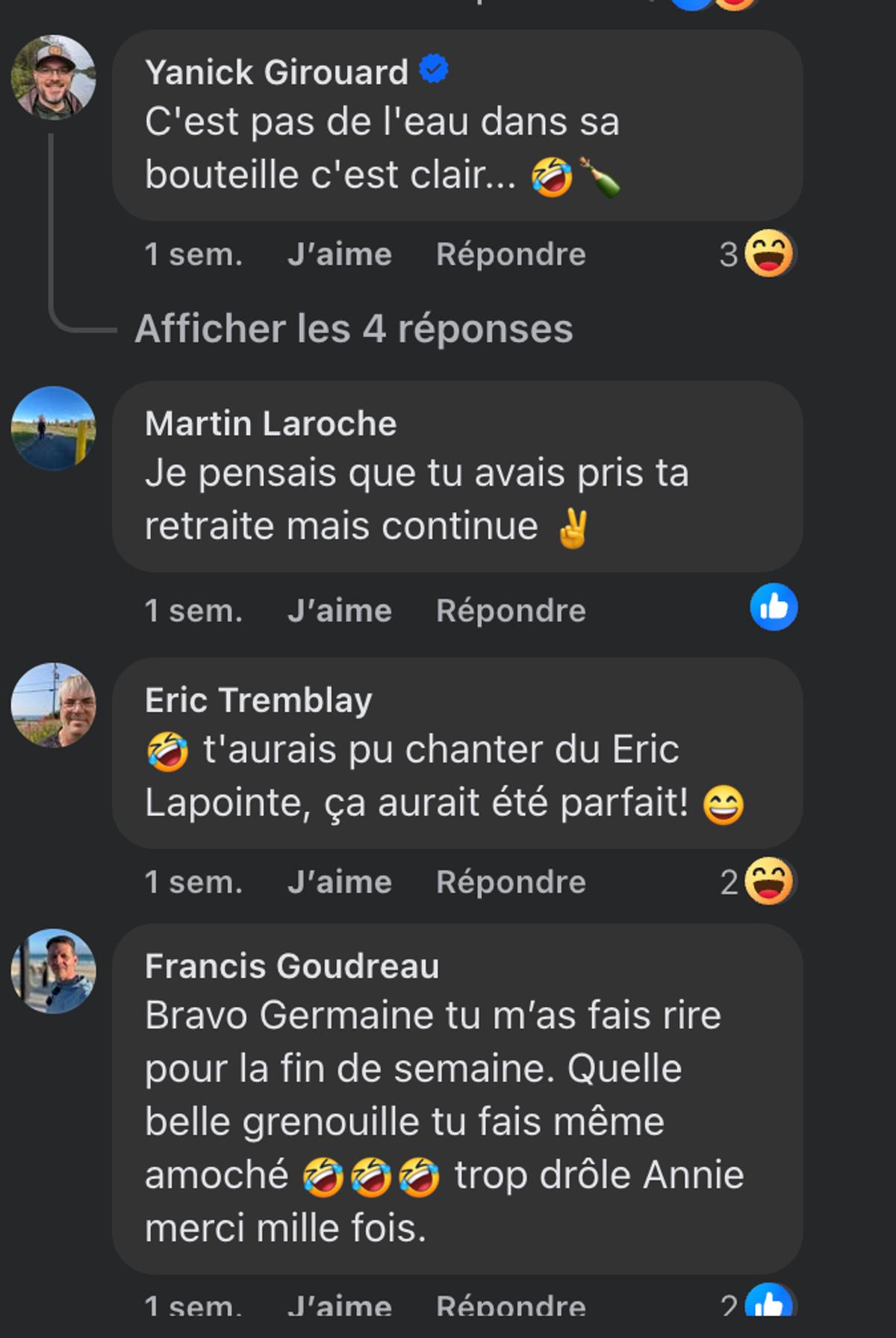View reactions on Eric Tremblay's comment

(757, 882)
